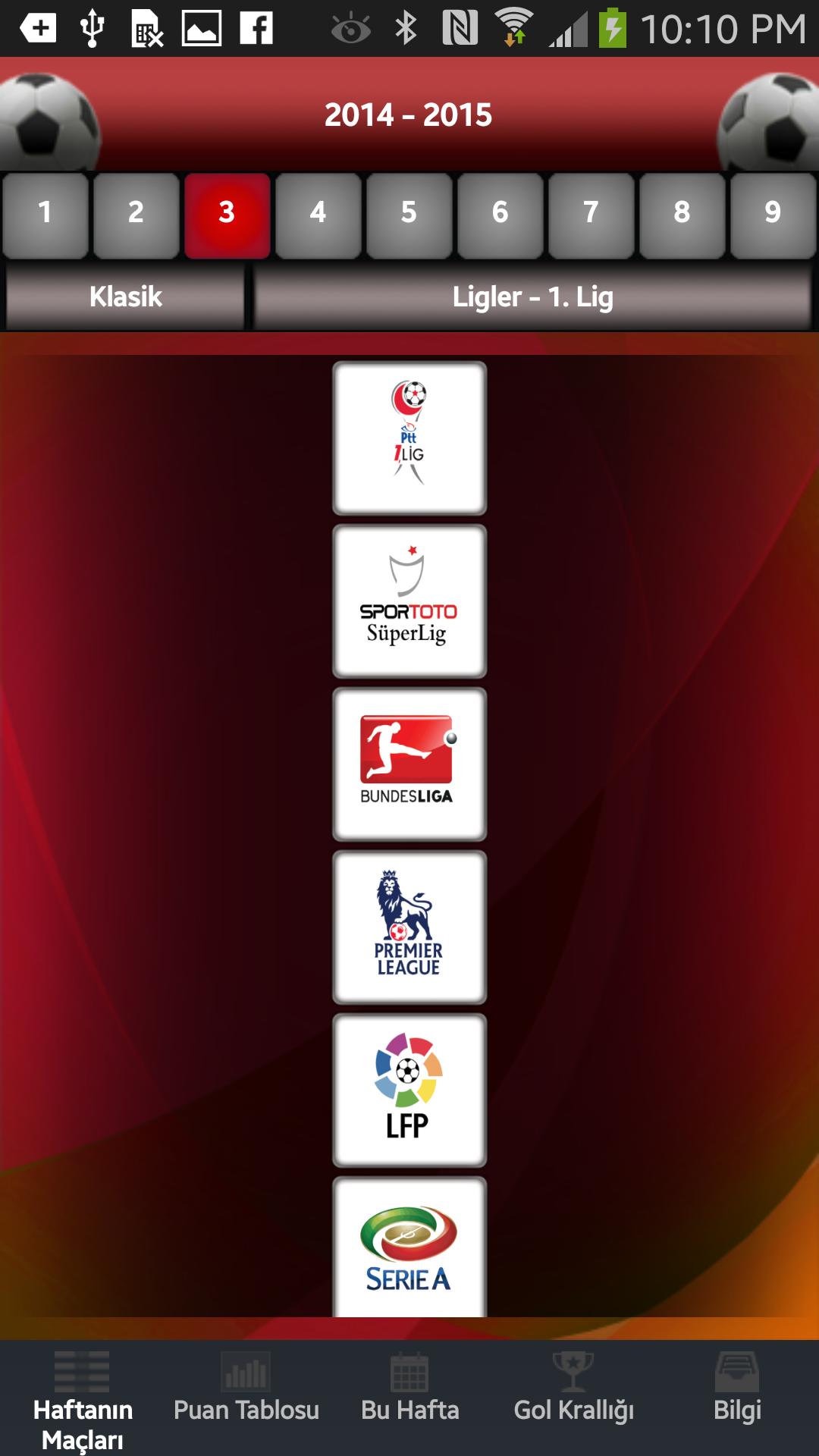This screenshot has height=1456, width=819.
Task: Open the Ligler – 1. Lig selector
Action: (x=533, y=297)
